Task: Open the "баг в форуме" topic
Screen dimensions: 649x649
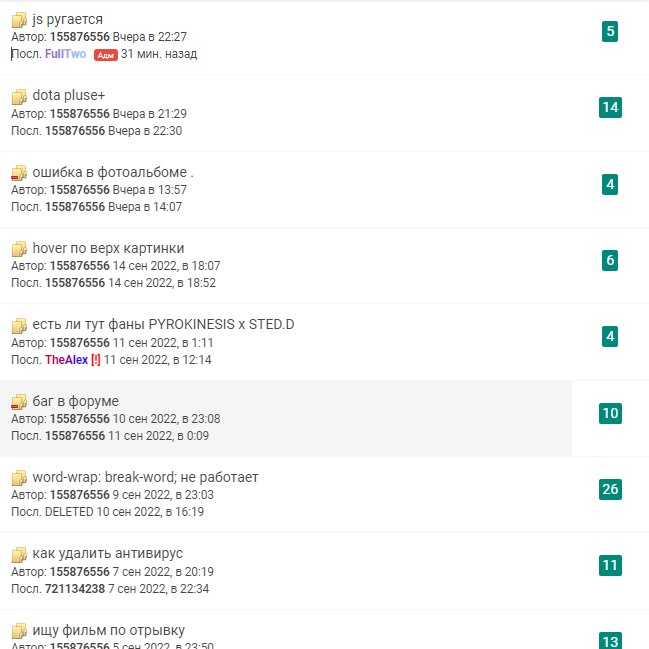Action: tap(75, 401)
